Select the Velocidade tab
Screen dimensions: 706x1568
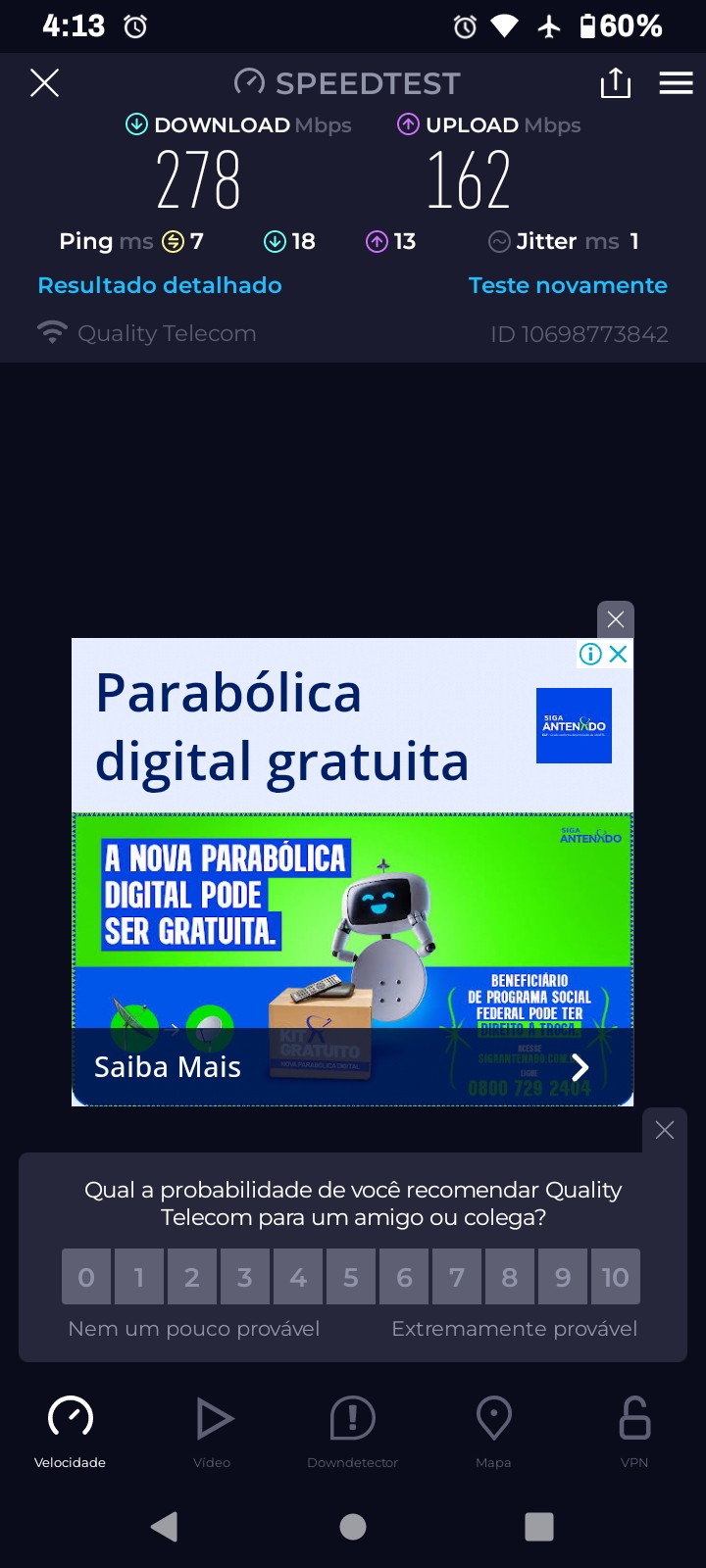71,1431
